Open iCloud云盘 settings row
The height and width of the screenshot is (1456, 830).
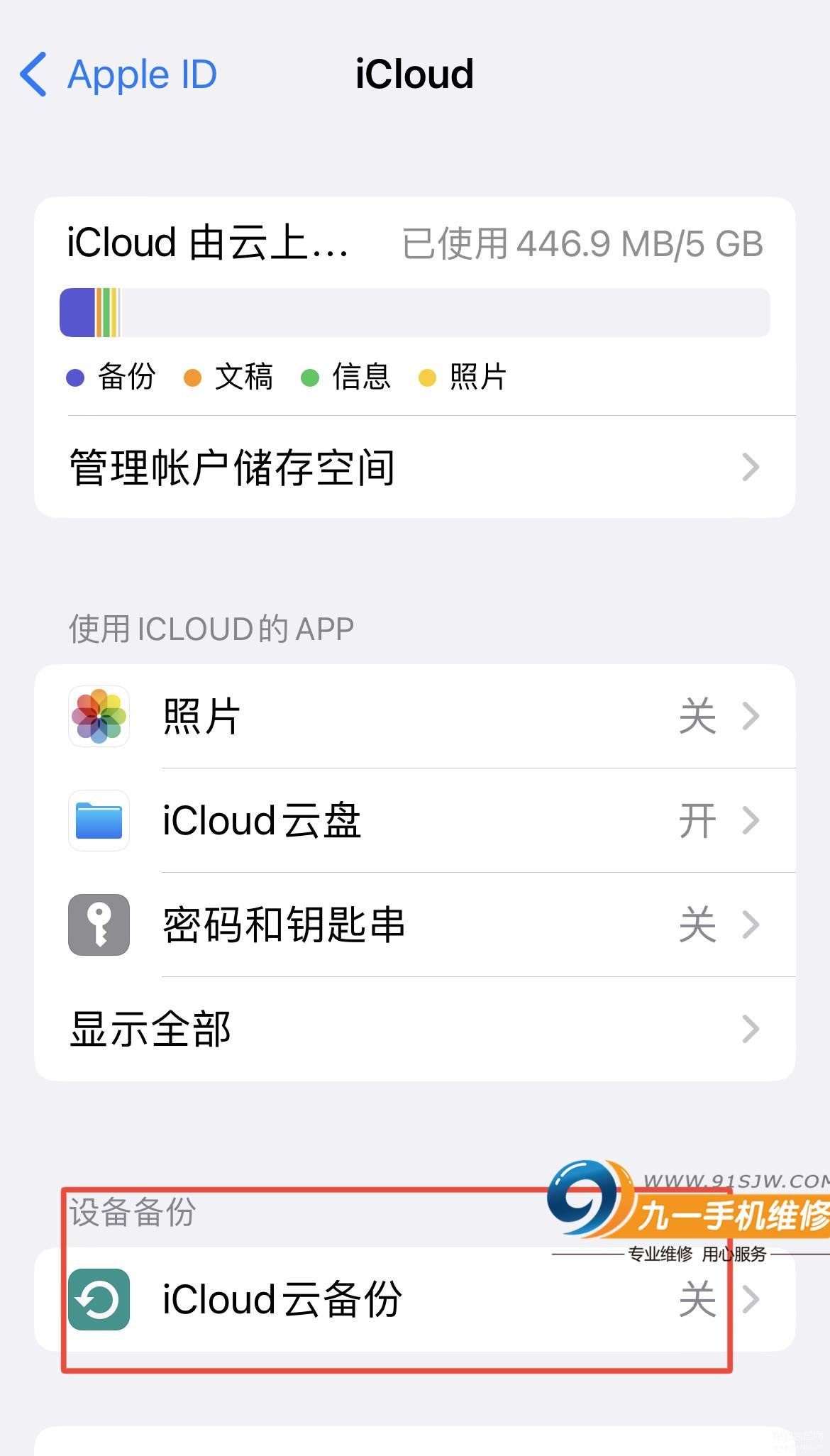tap(414, 821)
